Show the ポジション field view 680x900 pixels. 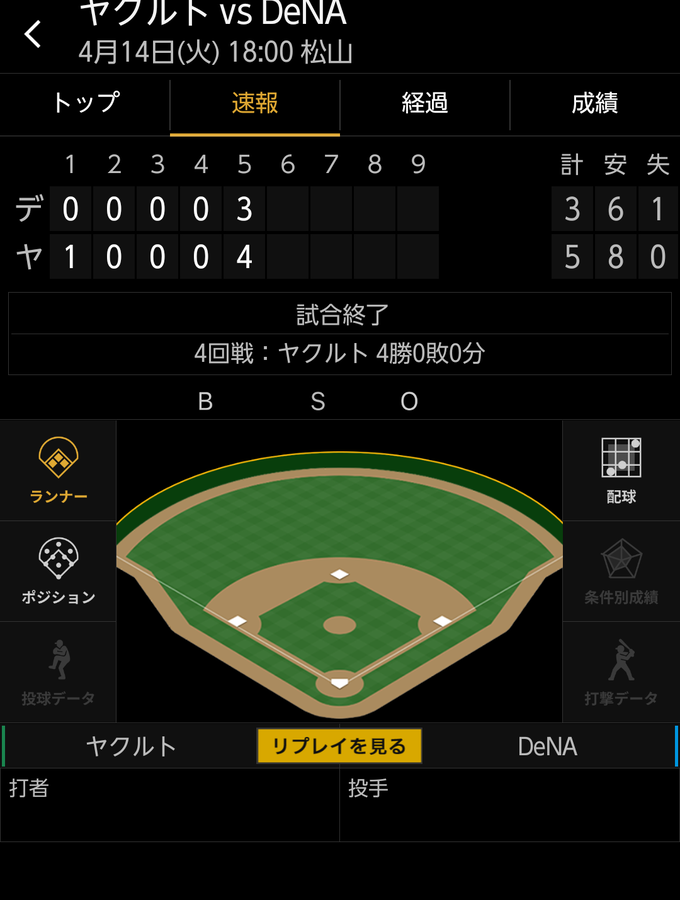[x=58, y=571]
